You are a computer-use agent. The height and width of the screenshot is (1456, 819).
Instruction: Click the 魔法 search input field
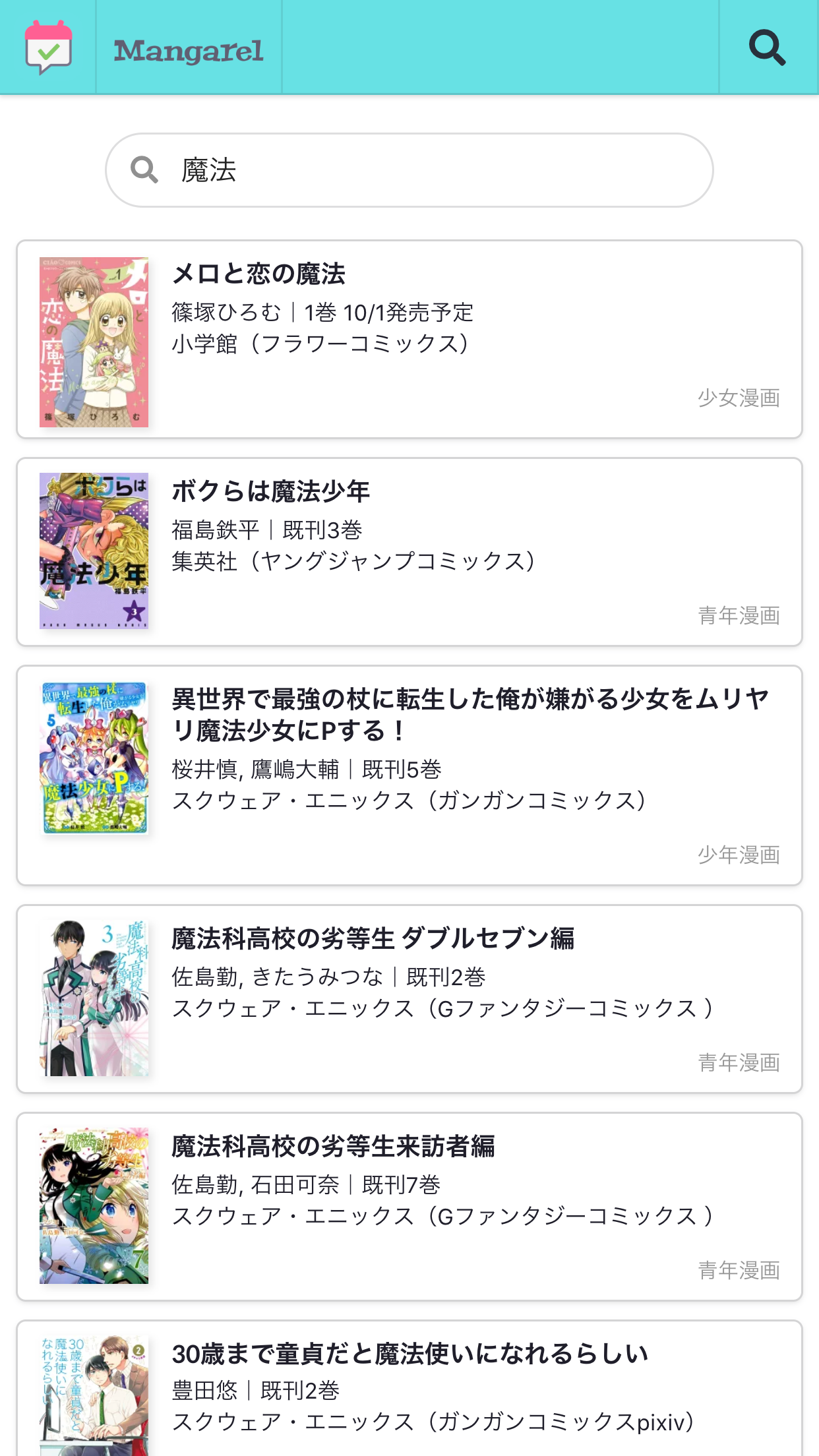(x=409, y=169)
